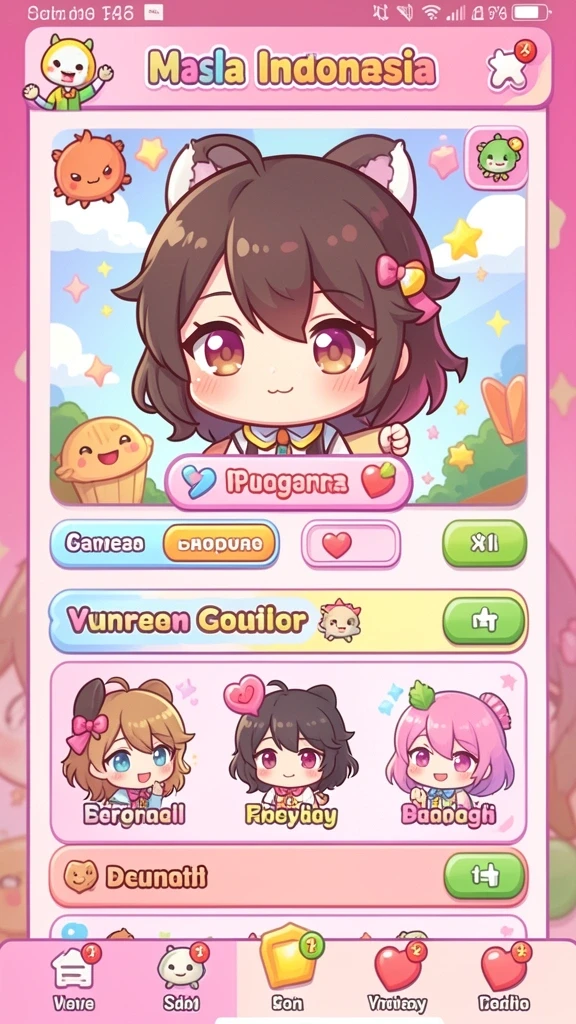Tap the green button in Vunreen Gouilor row
The width and height of the screenshot is (576, 1024).
pyautogui.click(x=484, y=620)
